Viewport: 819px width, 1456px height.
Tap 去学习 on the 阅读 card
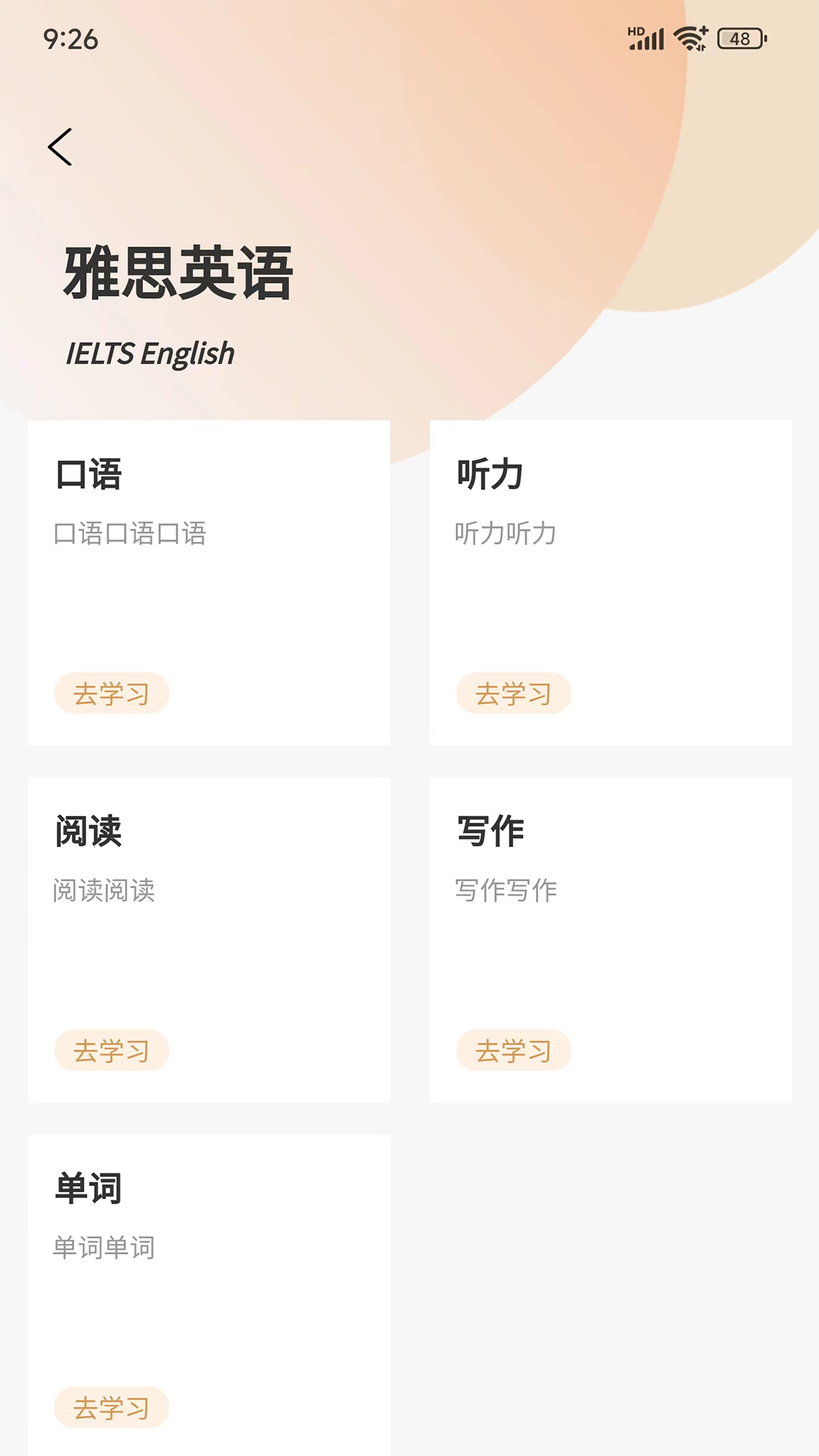point(111,1050)
